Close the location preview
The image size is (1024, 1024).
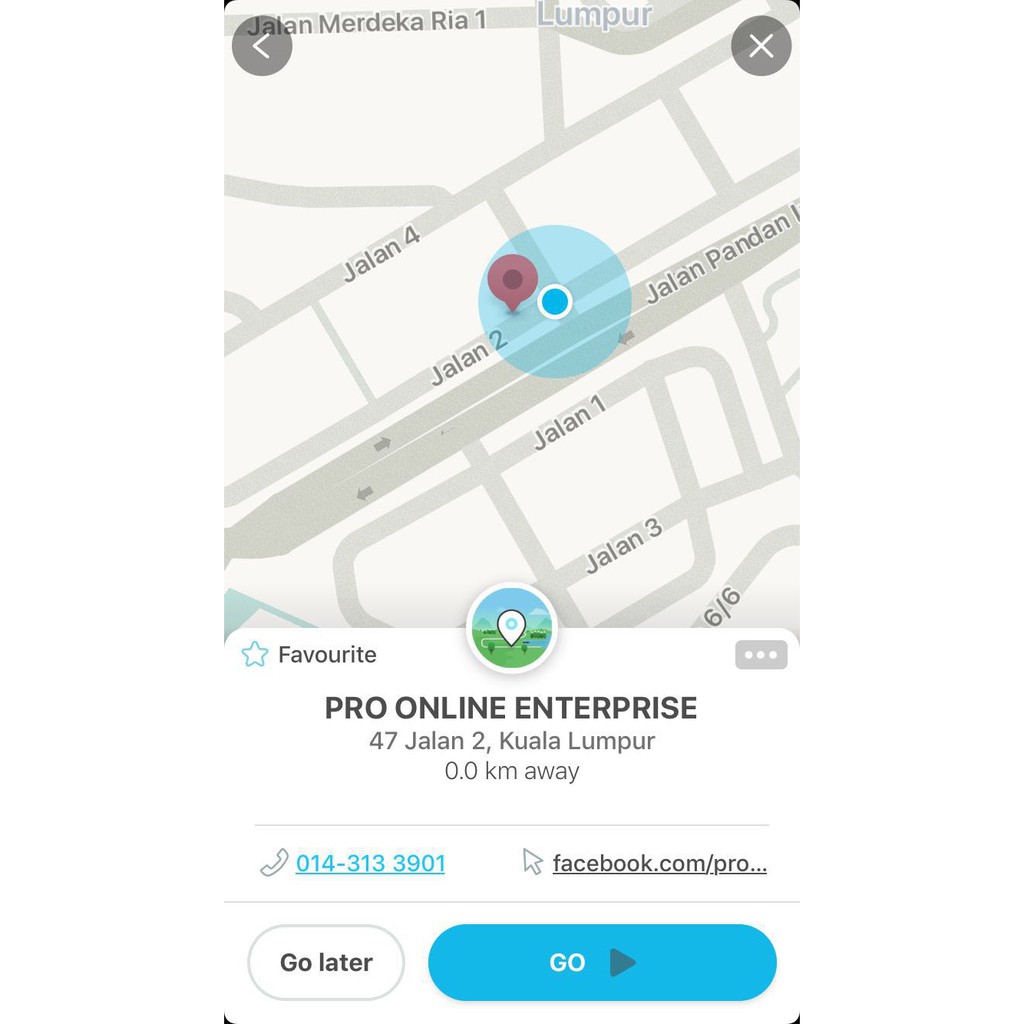tap(761, 46)
